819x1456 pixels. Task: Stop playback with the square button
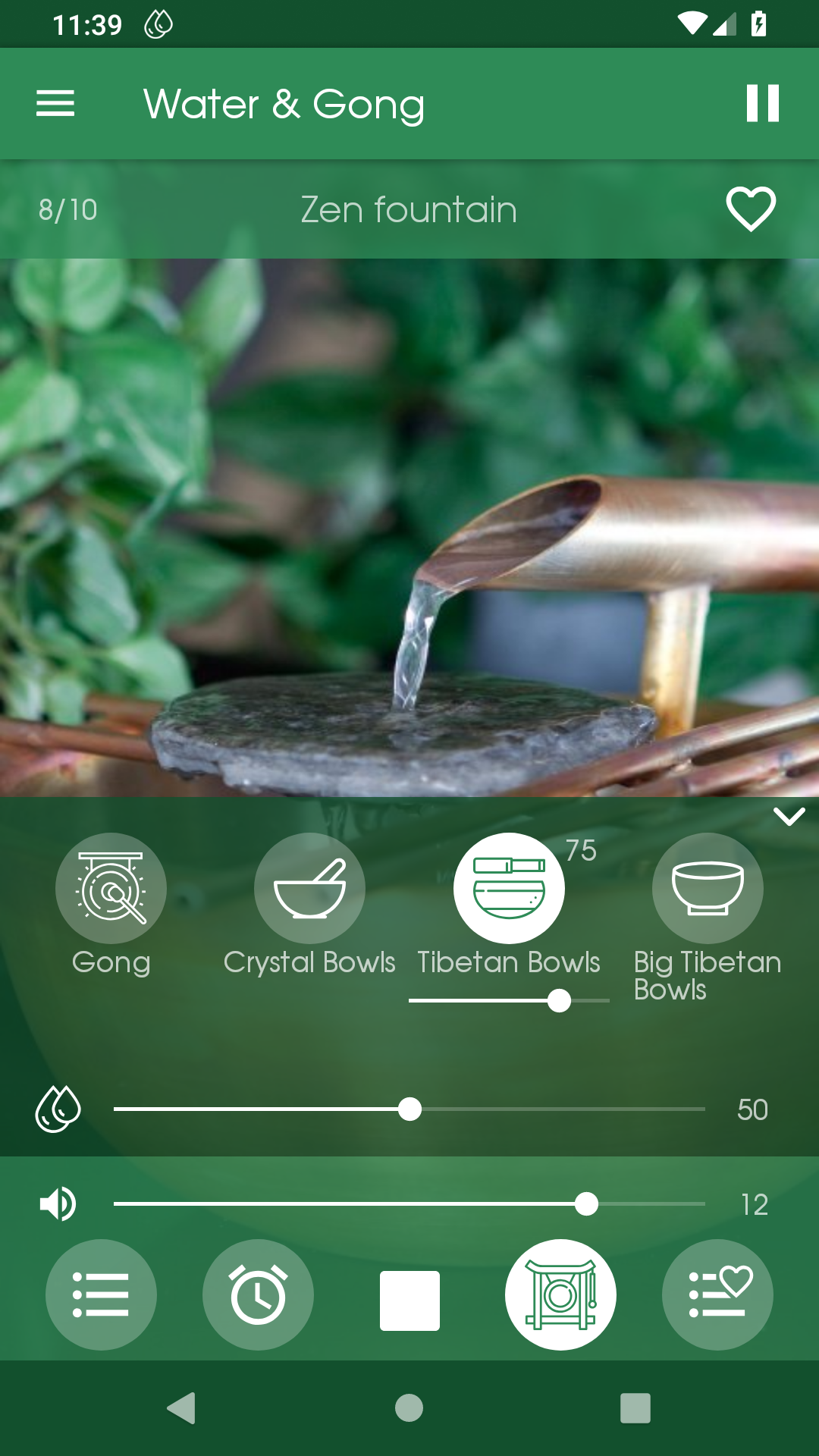pos(409,1301)
